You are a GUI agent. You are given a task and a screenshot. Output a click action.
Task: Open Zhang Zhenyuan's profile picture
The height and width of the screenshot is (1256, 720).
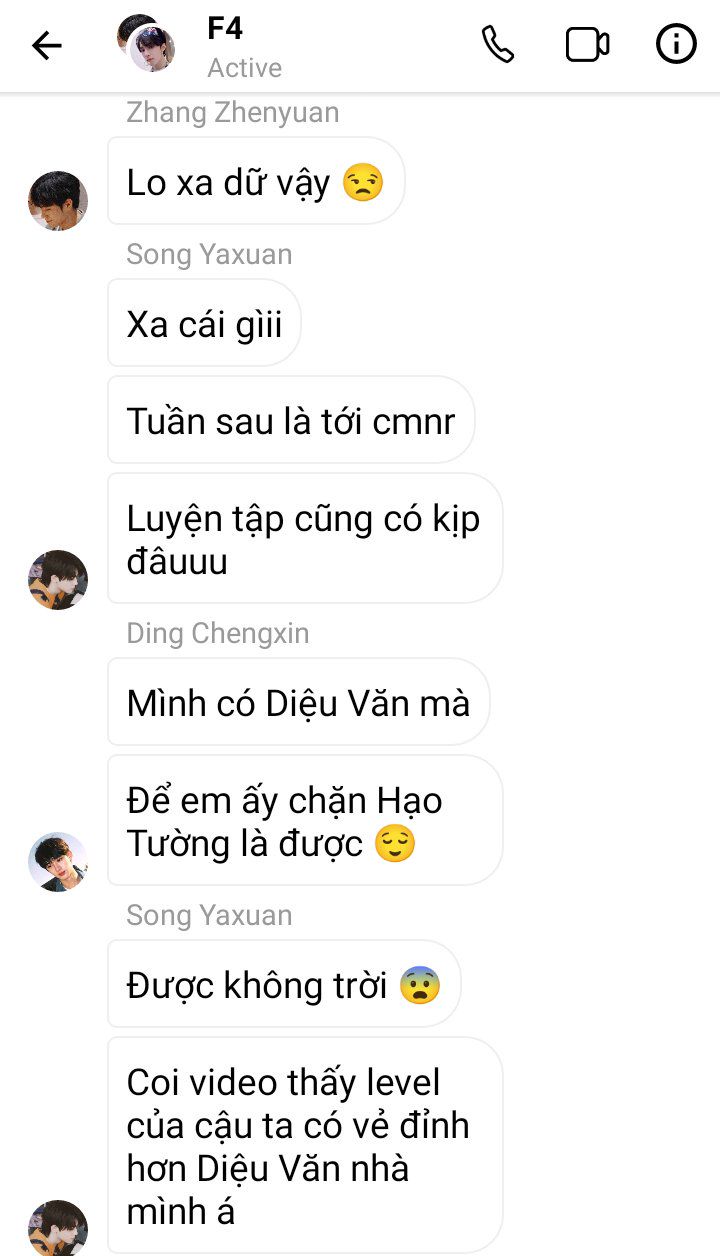point(57,200)
